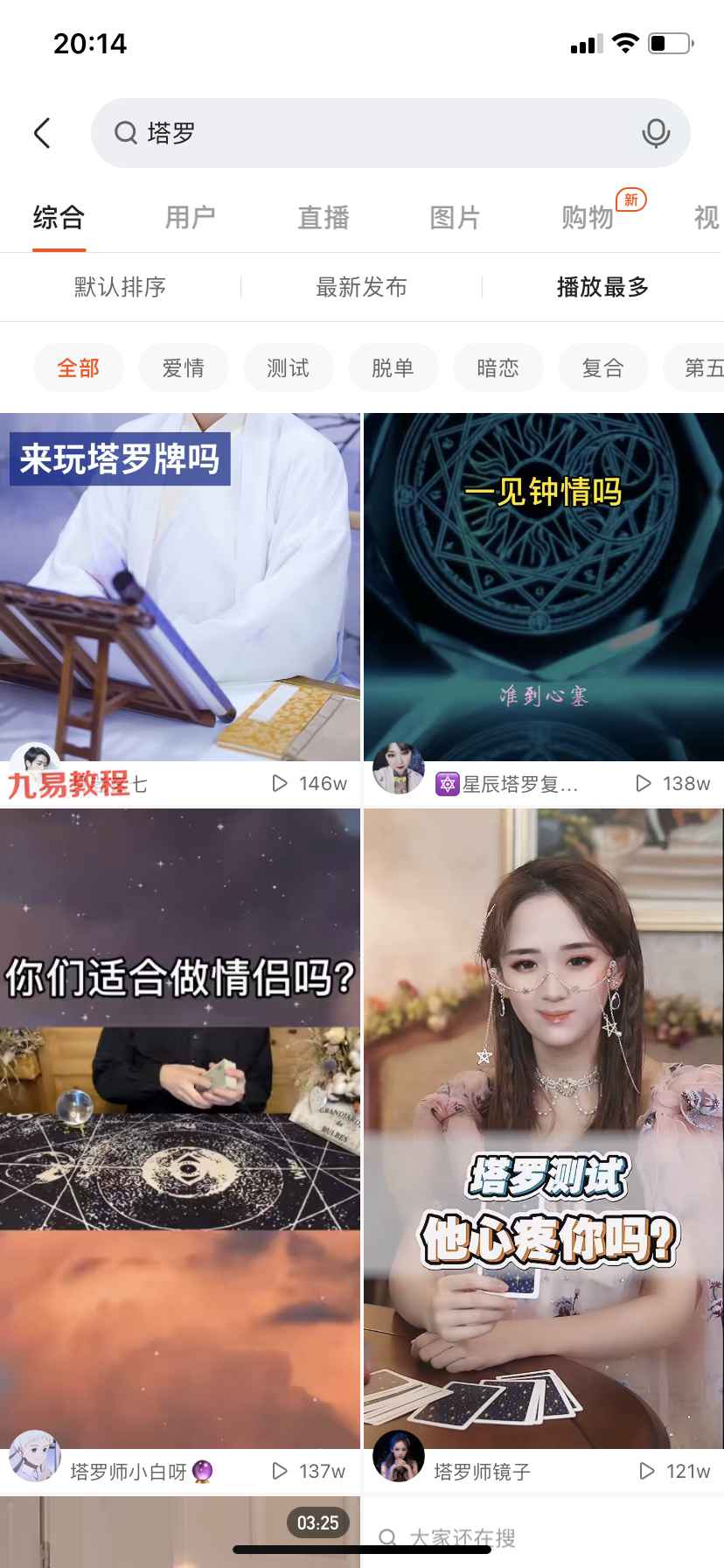Viewport: 724px width, 1568px height.
Task: Choose the 暗恋 filter chip
Action: point(498,368)
